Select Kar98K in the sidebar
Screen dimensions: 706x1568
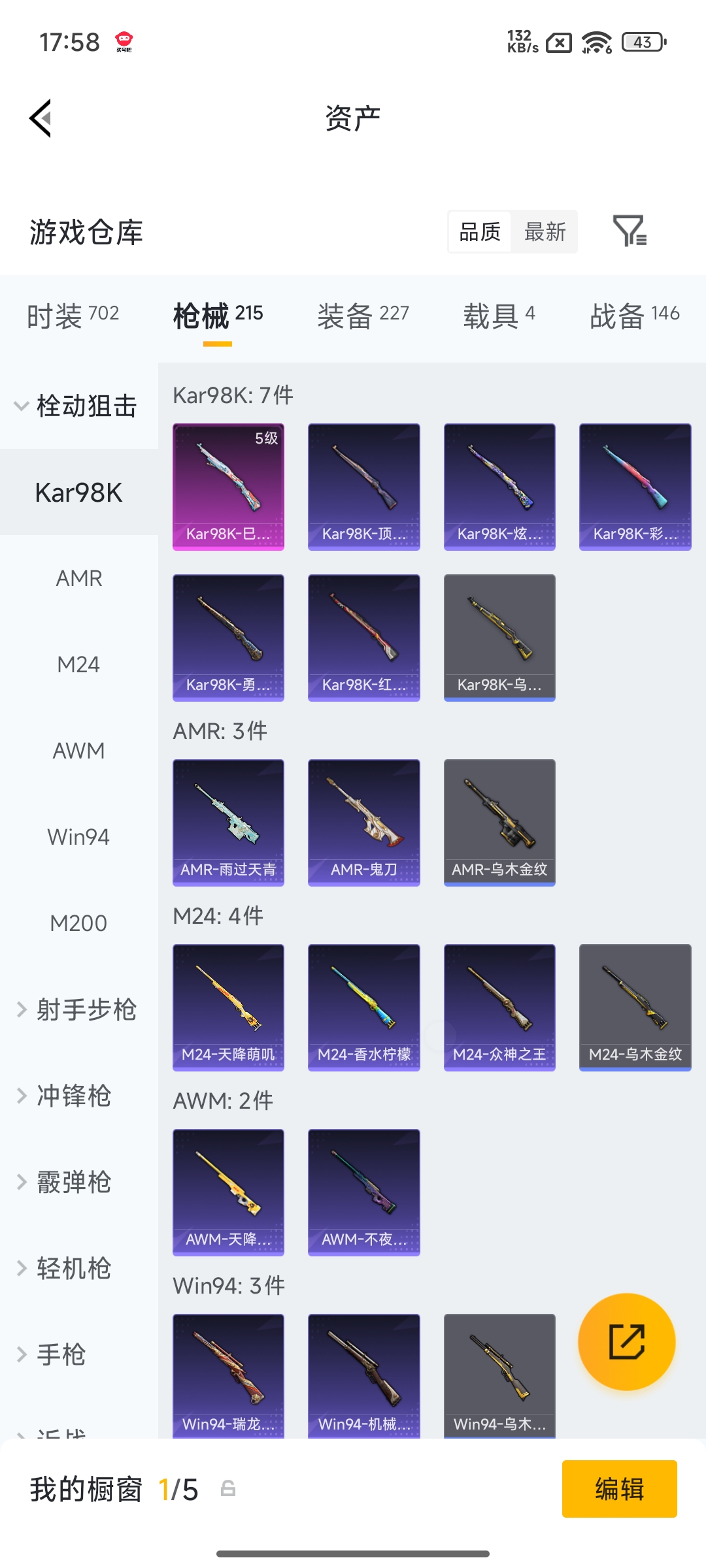[x=78, y=493]
